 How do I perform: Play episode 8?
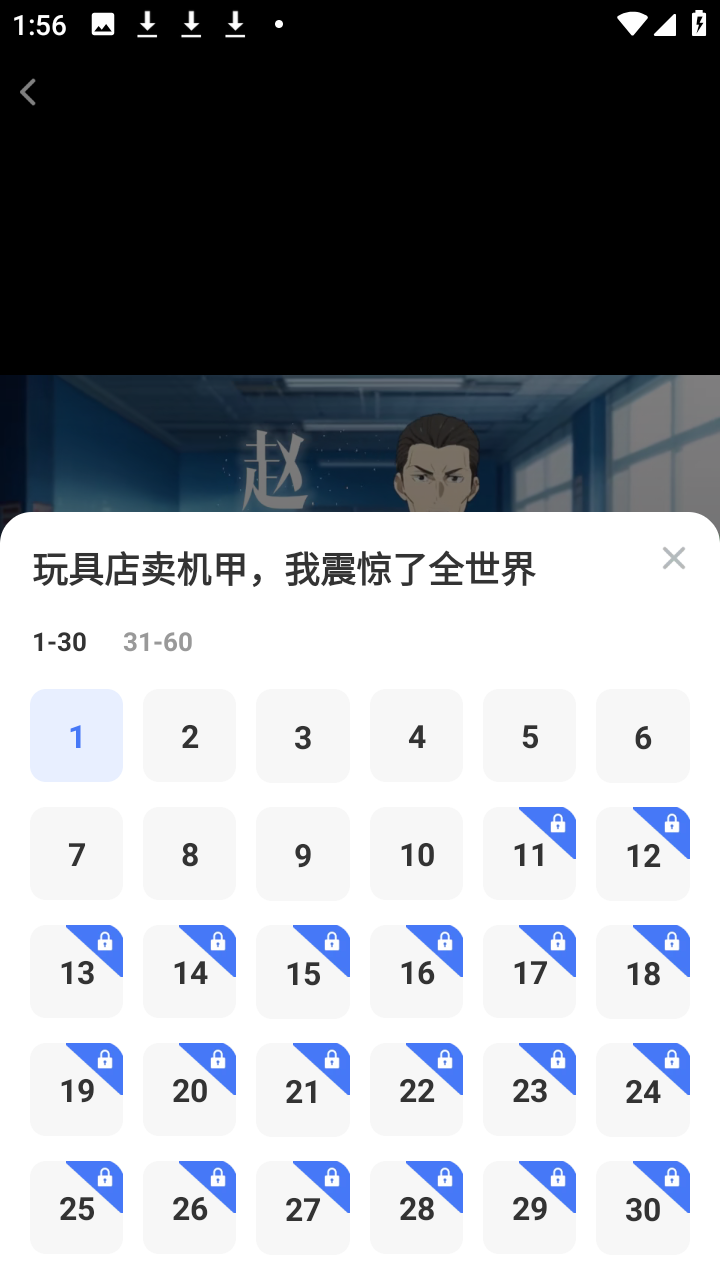click(189, 854)
